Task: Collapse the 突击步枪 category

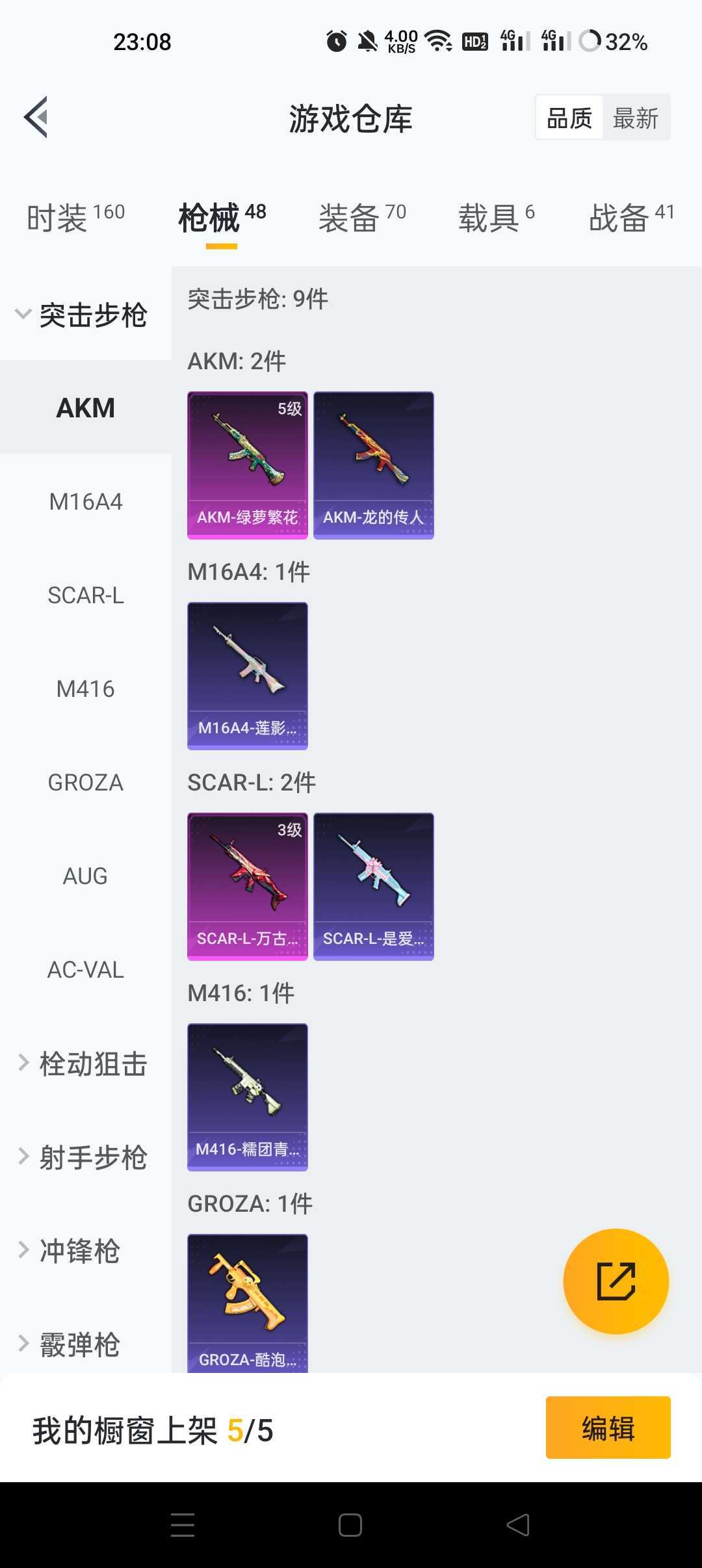Action: point(84,315)
